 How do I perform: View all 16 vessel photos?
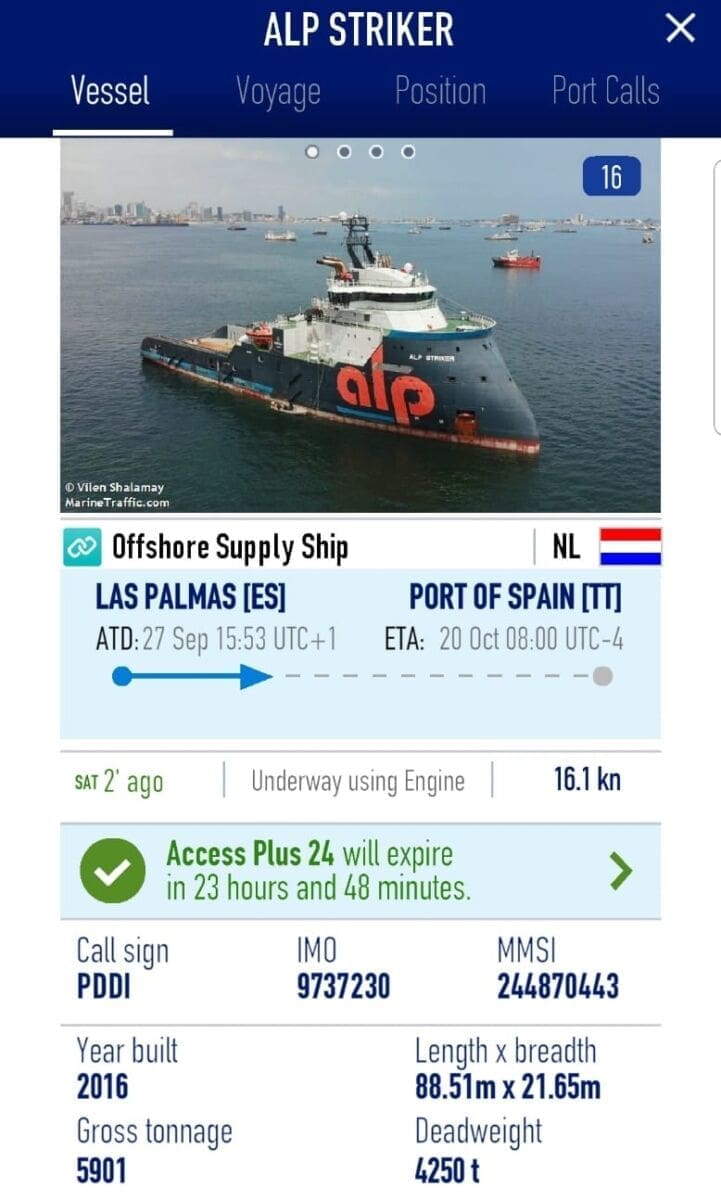tap(611, 178)
